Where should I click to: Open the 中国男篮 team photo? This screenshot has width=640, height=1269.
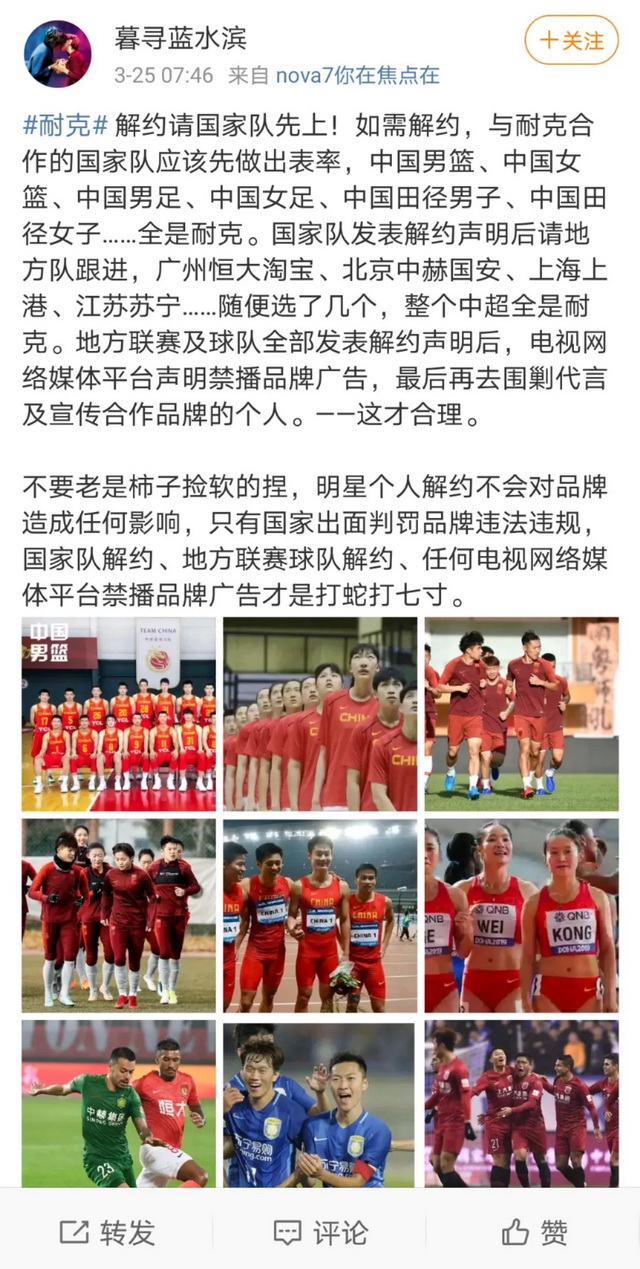119,714
